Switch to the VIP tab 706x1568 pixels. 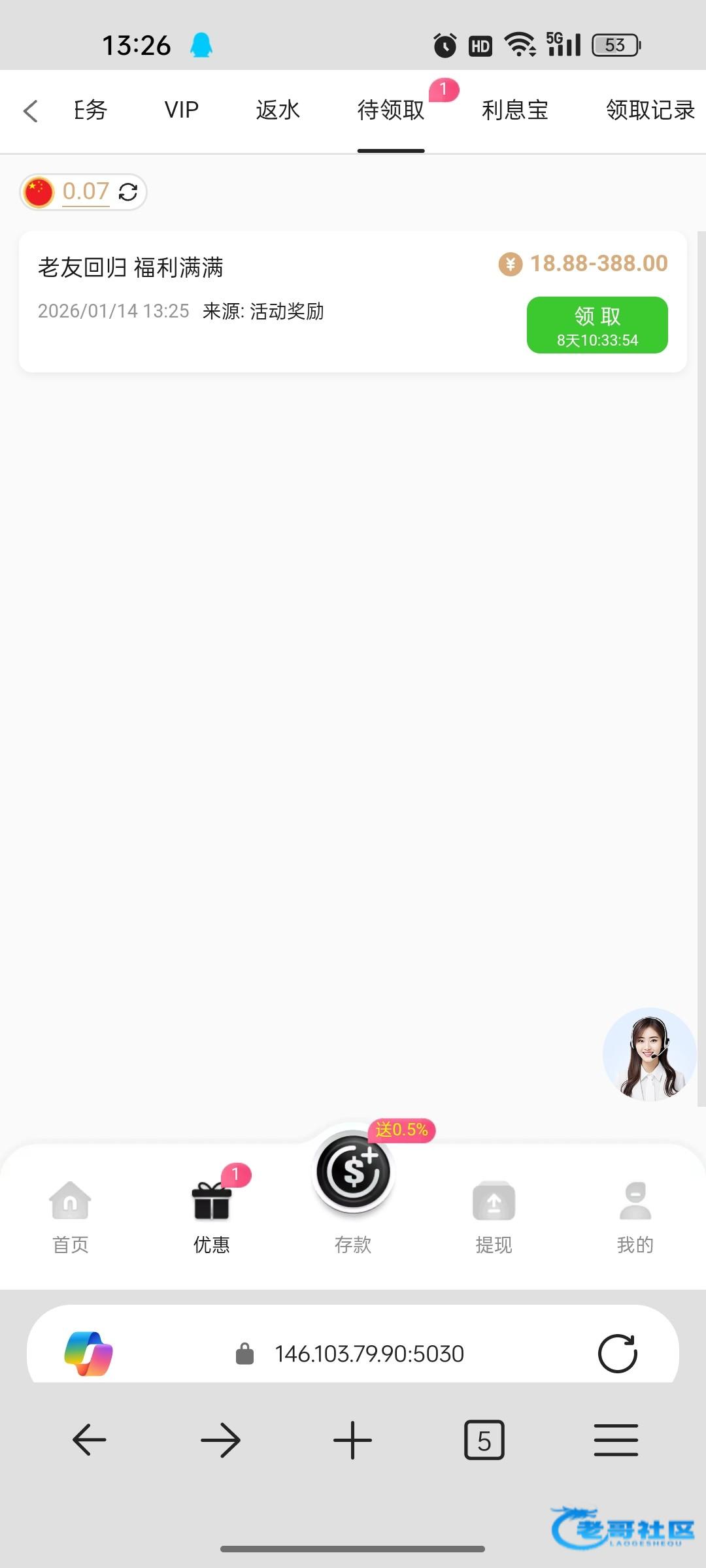[x=181, y=110]
